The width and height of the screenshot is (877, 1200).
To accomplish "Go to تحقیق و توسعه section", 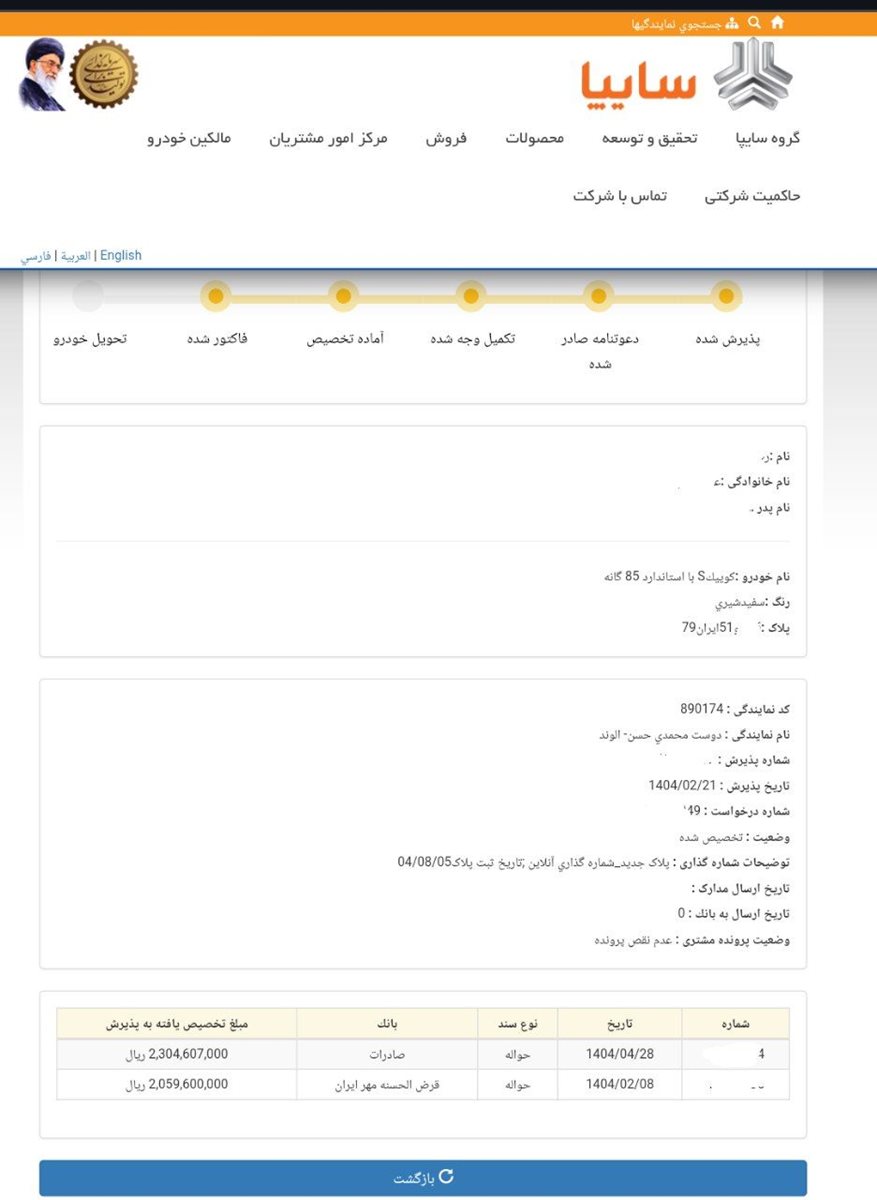I will click(649, 138).
